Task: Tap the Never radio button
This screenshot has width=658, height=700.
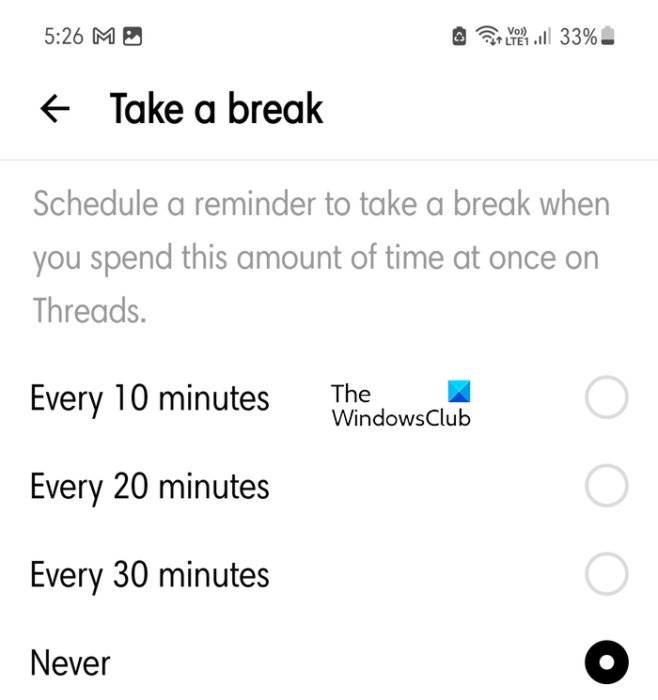Action: 606,662
